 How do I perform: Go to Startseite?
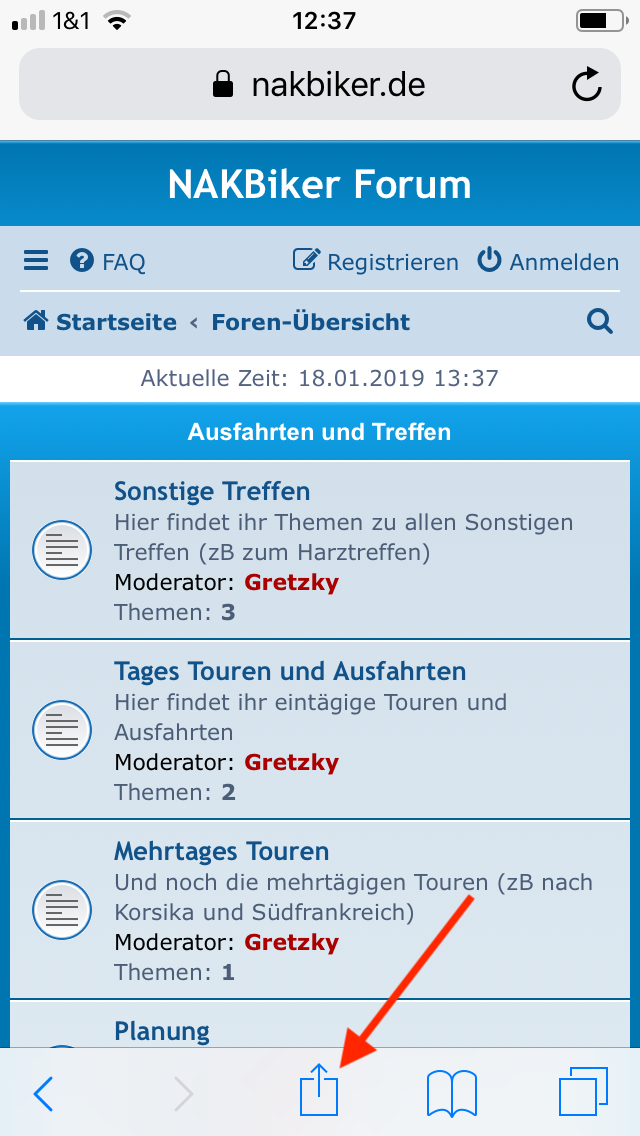pos(101,322)
